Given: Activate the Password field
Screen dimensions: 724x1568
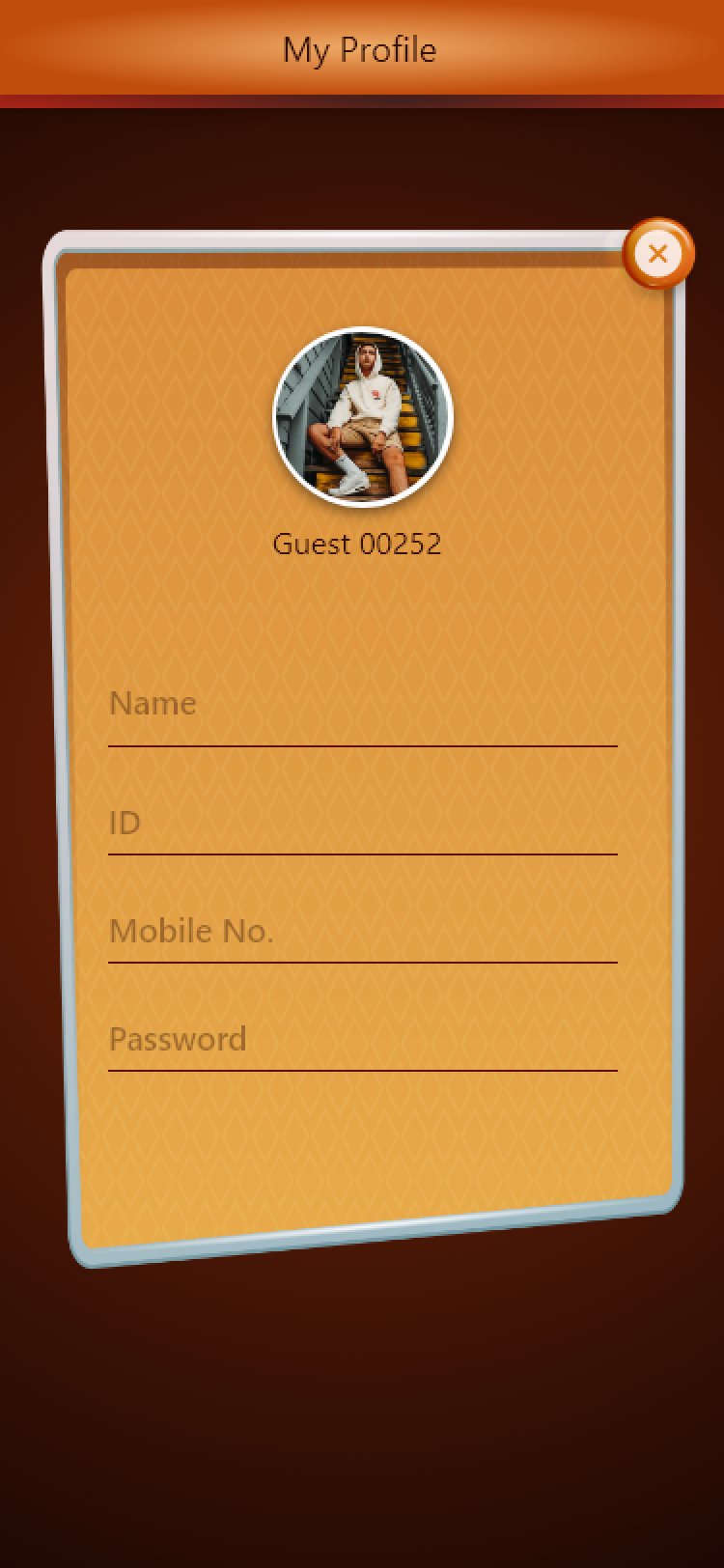Looking at the screenshot, I should (362, 1040).
